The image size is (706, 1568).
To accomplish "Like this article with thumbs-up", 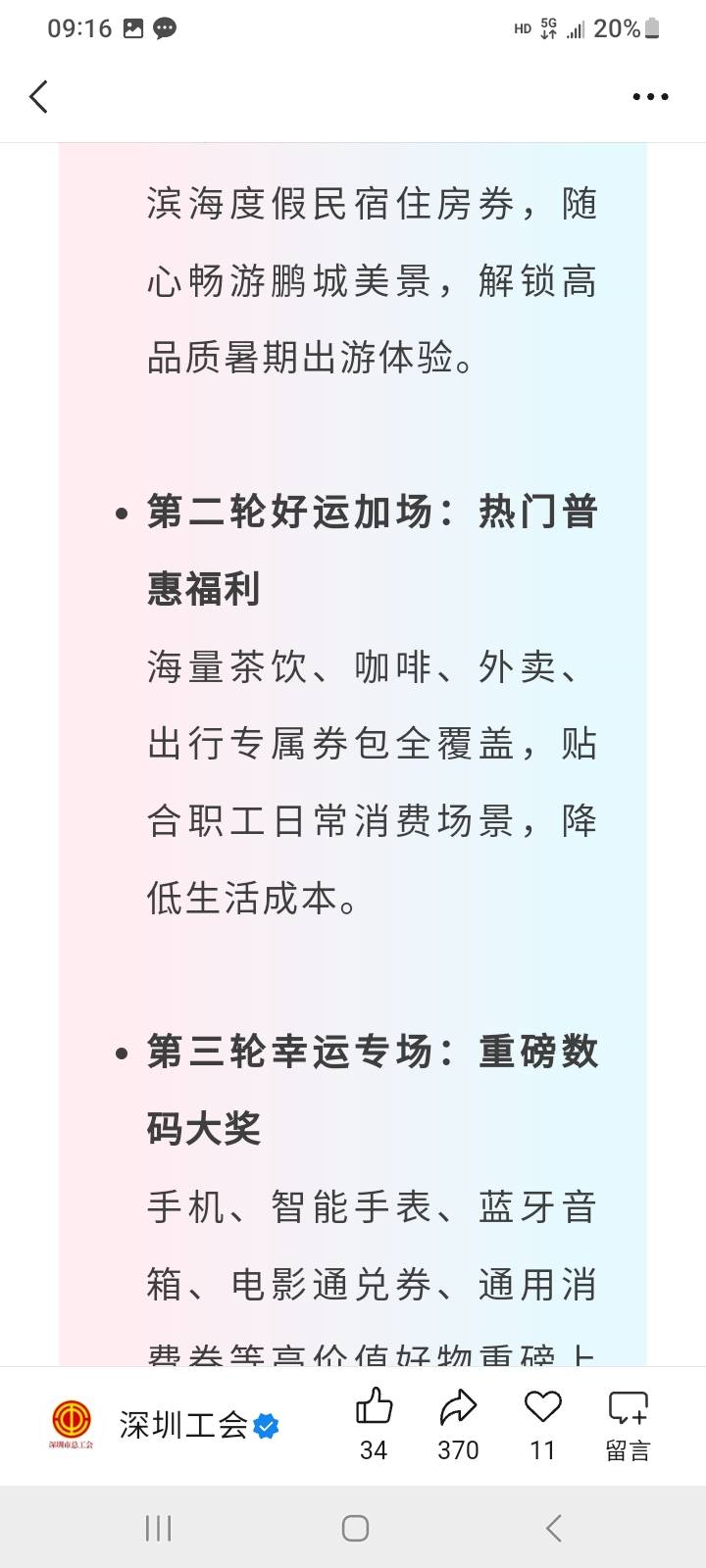I will 374,1425.
